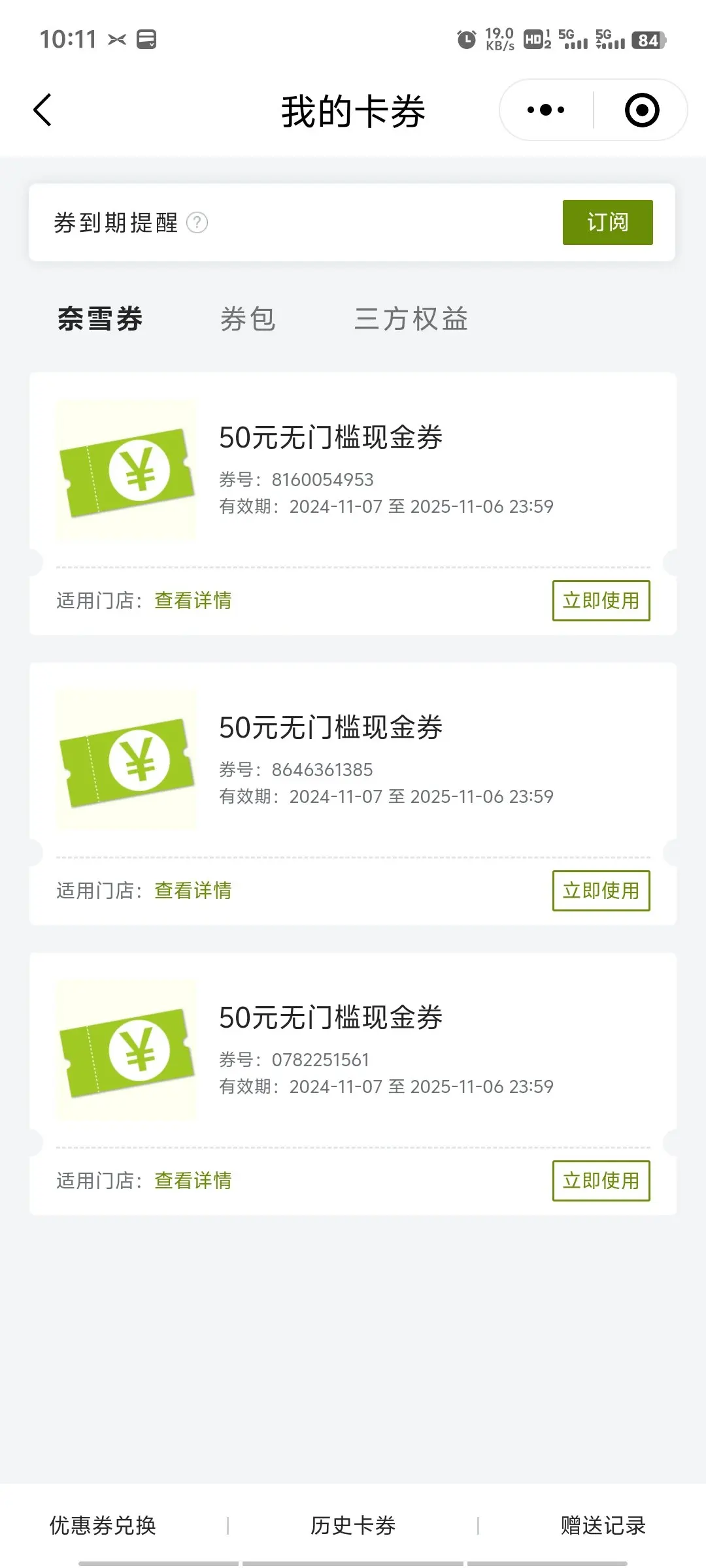The image size is (706, 1568).
Task: Use coupon 8160054953 with 立即使用
Action: pyautogui.click(x=601, y=600)
